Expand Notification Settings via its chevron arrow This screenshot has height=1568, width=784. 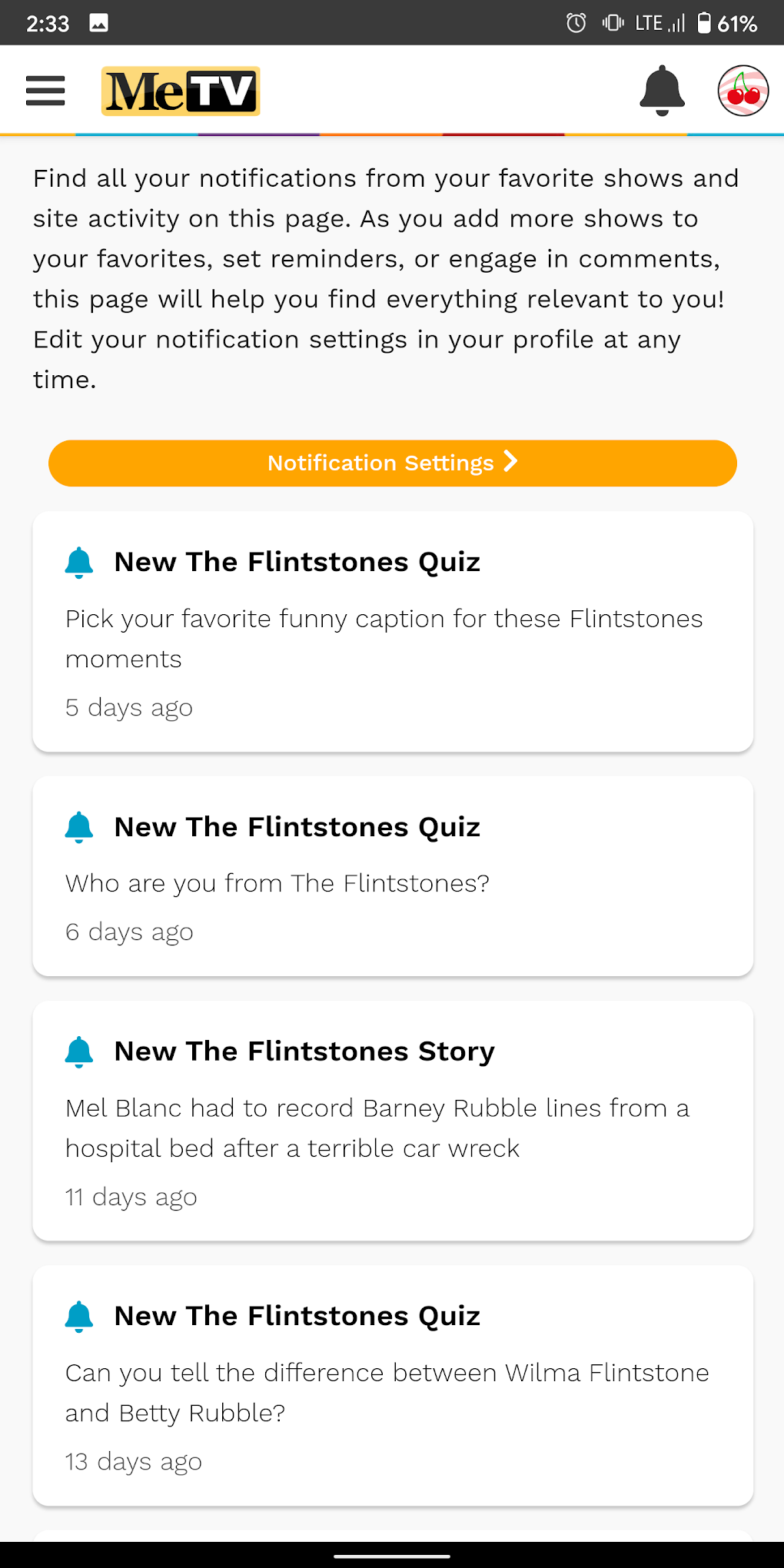[x=511, y=463]
